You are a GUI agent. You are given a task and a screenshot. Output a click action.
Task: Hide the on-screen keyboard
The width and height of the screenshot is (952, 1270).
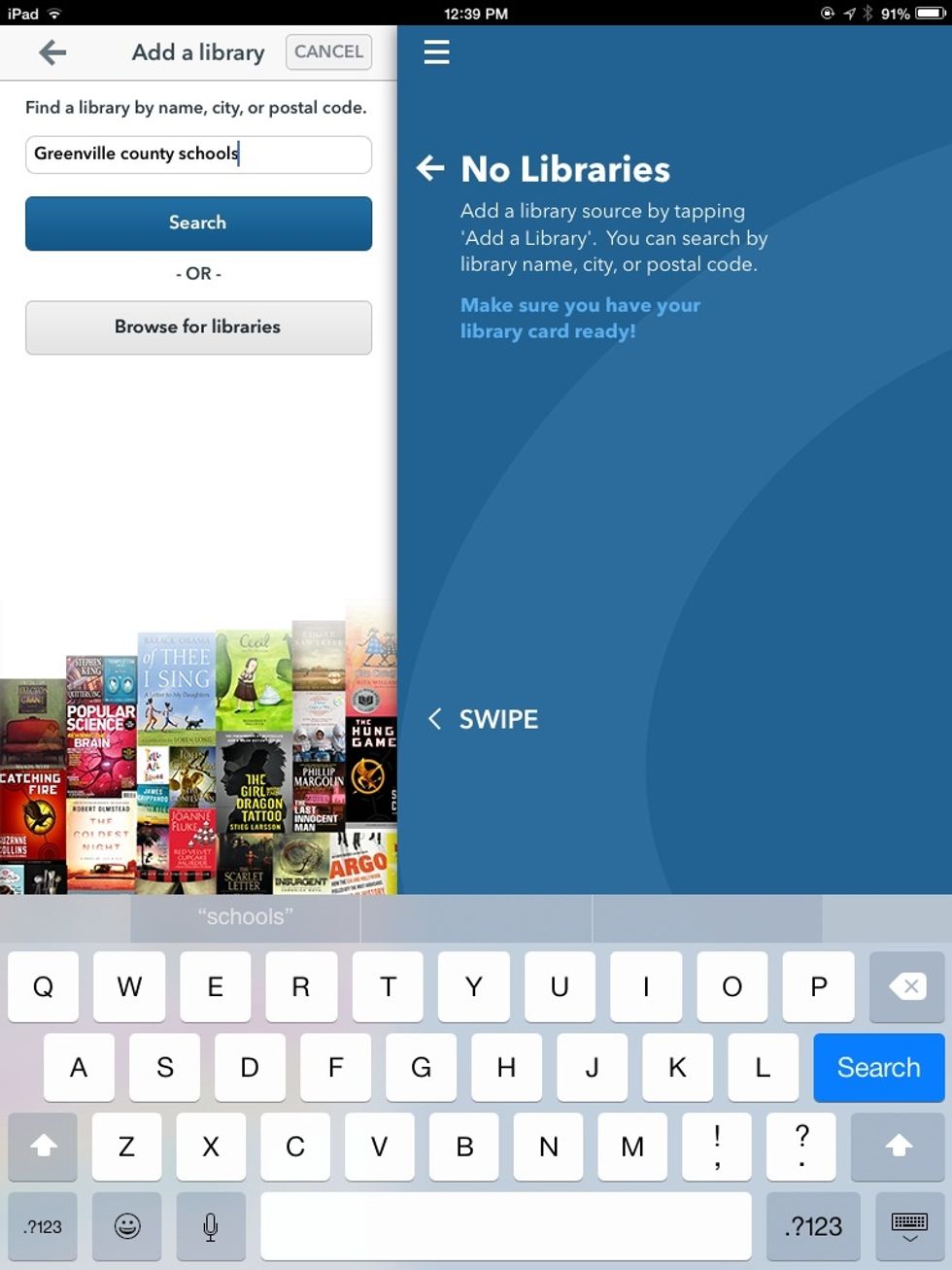908,1227
